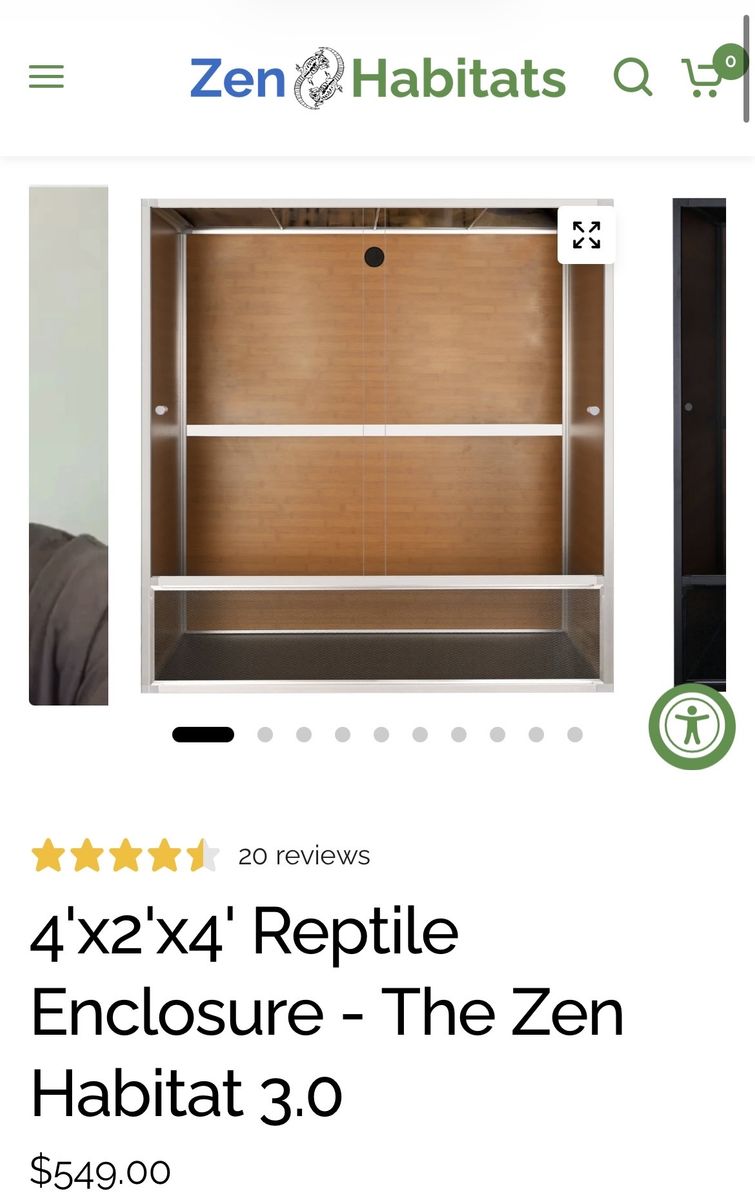Viewport: 755px width, 1200px height.
Task: Open the site search
Action: coord(632,77)
